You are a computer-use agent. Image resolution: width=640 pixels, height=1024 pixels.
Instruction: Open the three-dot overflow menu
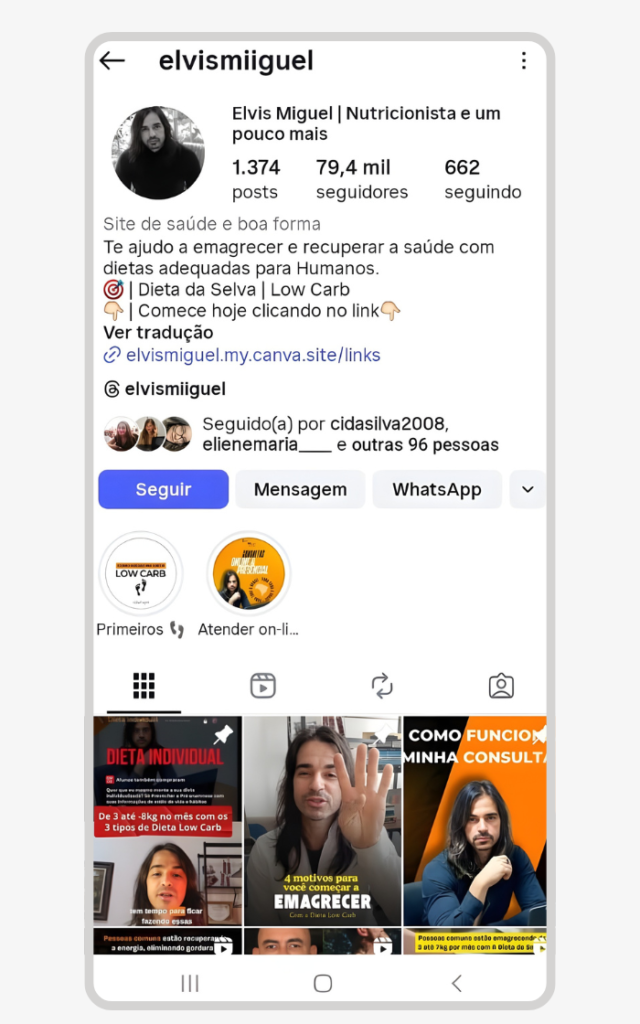point(523,61)
